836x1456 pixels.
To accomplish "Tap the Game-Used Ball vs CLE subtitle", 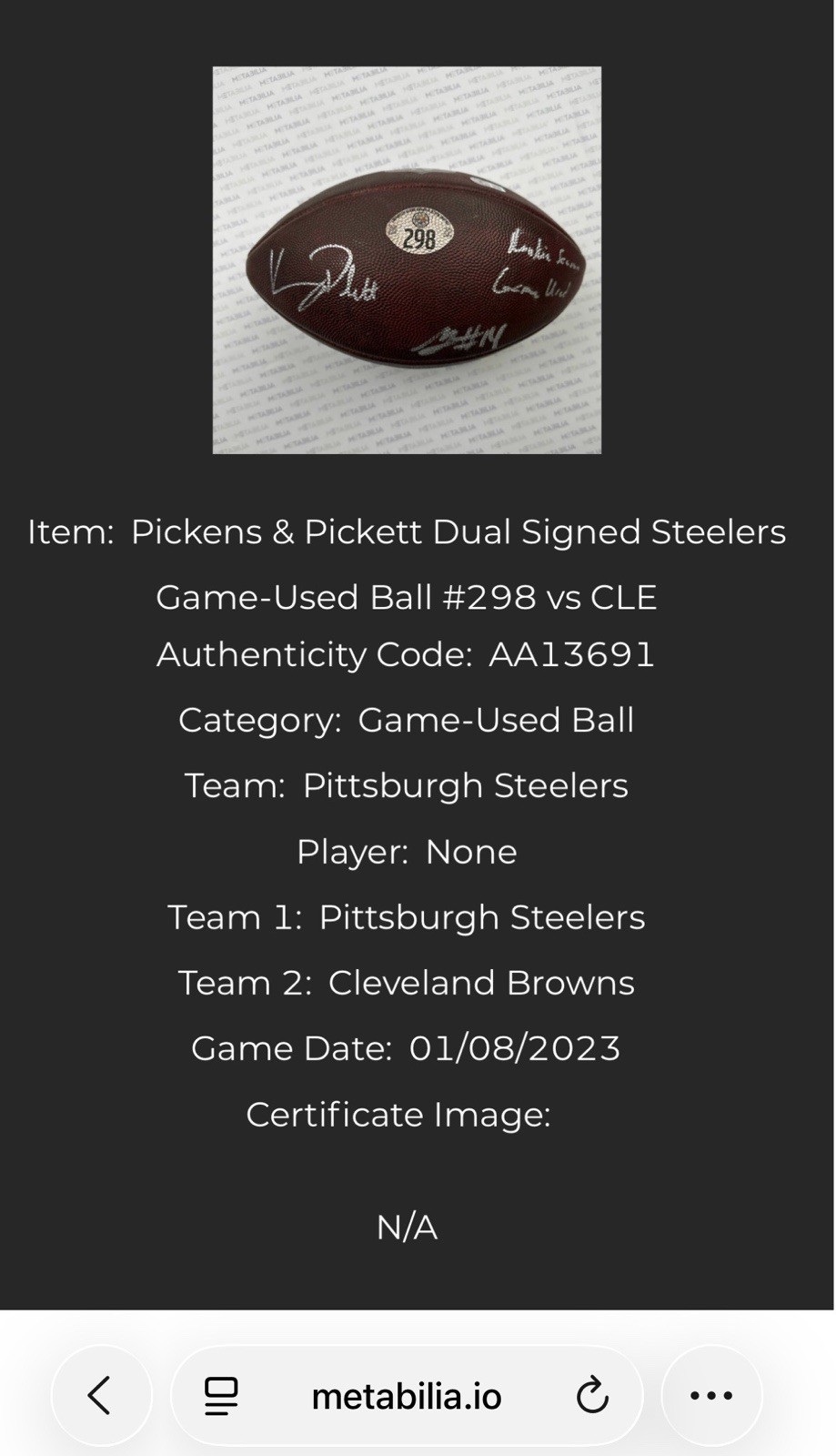I will (407, 597).
